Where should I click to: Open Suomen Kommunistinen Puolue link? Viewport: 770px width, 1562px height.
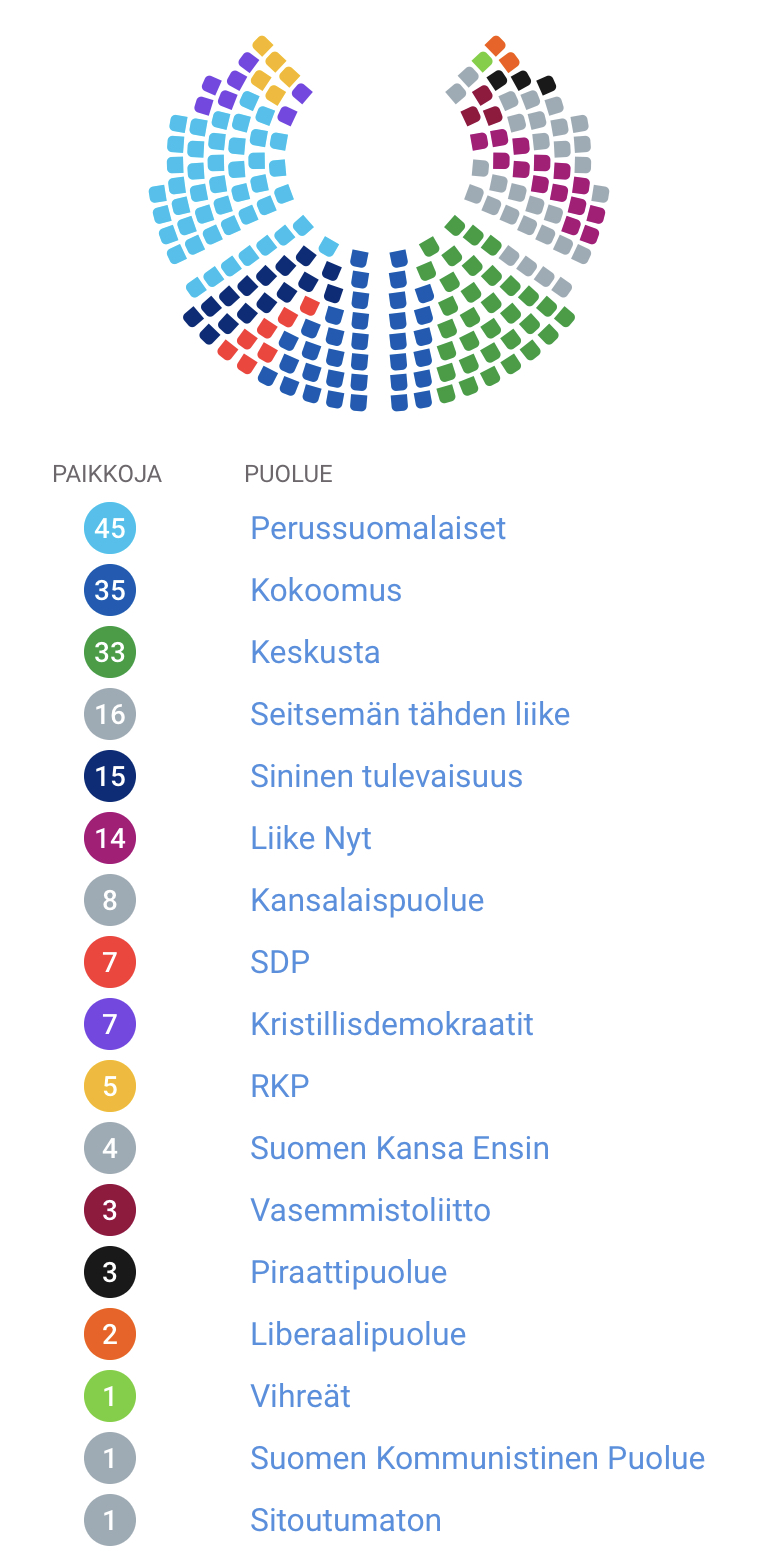coord(477,1458)
